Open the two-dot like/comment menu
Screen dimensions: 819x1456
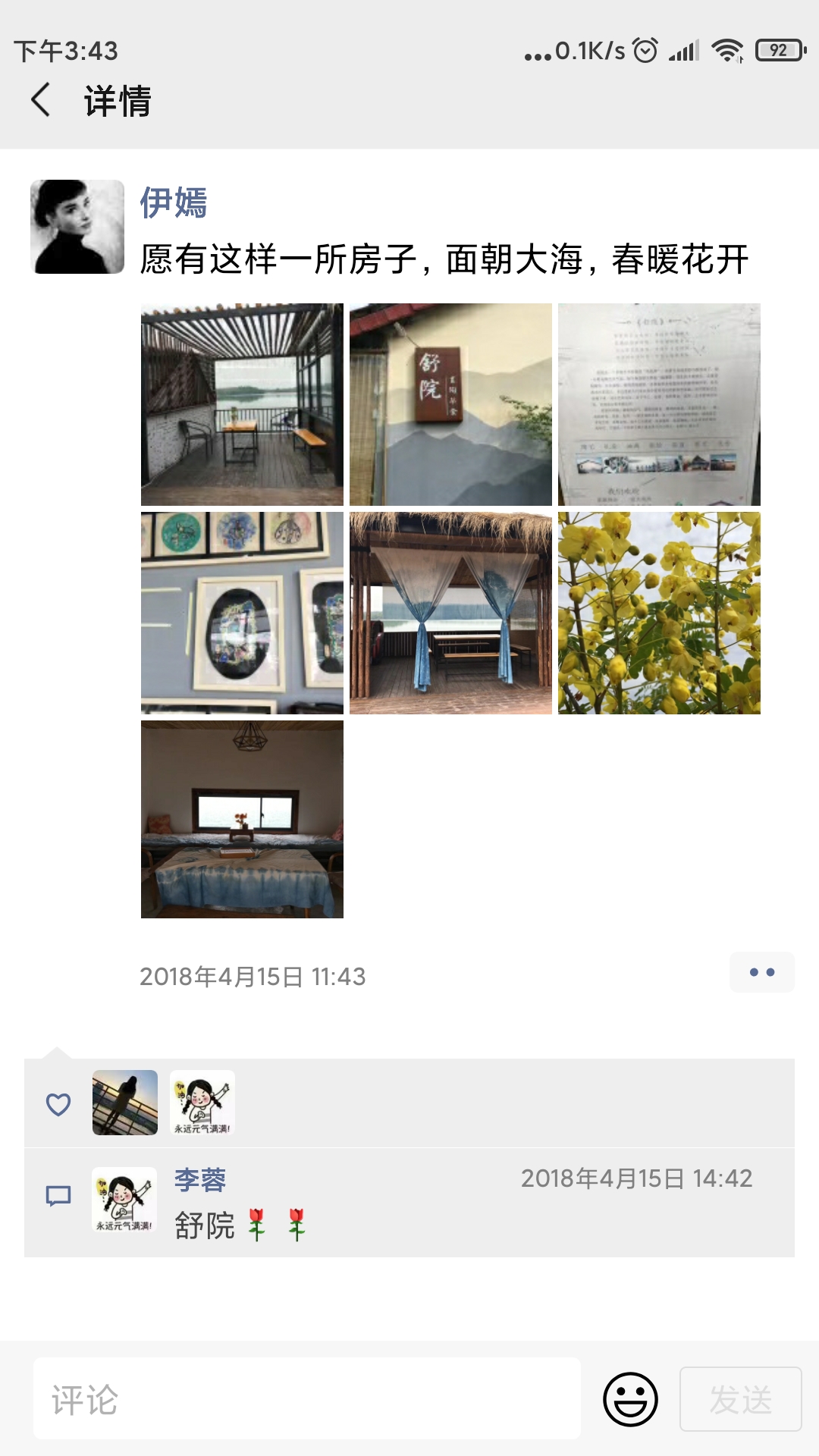761,972
